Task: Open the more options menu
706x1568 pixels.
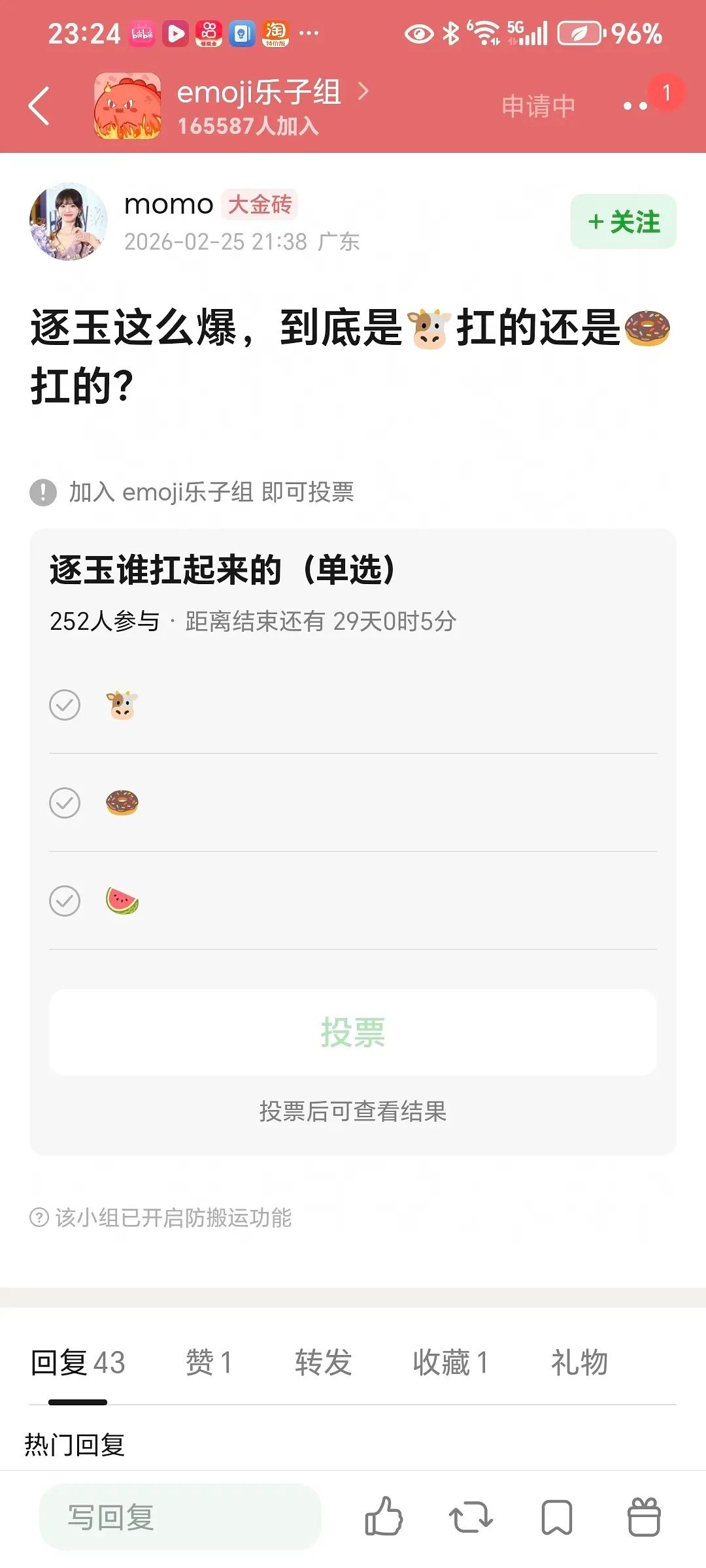Action: pyautogui.click(x=635, y=105)
